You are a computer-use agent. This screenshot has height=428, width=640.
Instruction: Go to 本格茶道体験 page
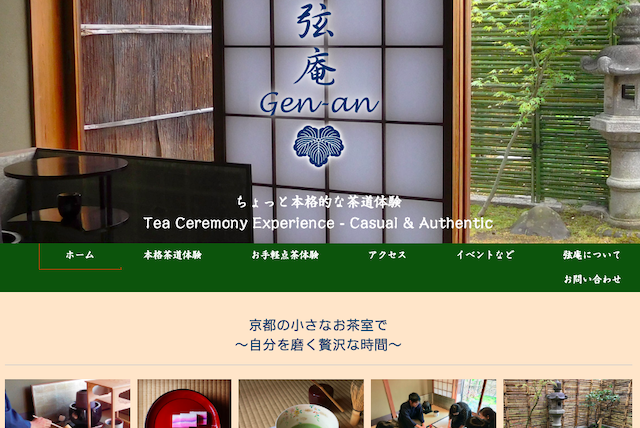tap(172, 255)
